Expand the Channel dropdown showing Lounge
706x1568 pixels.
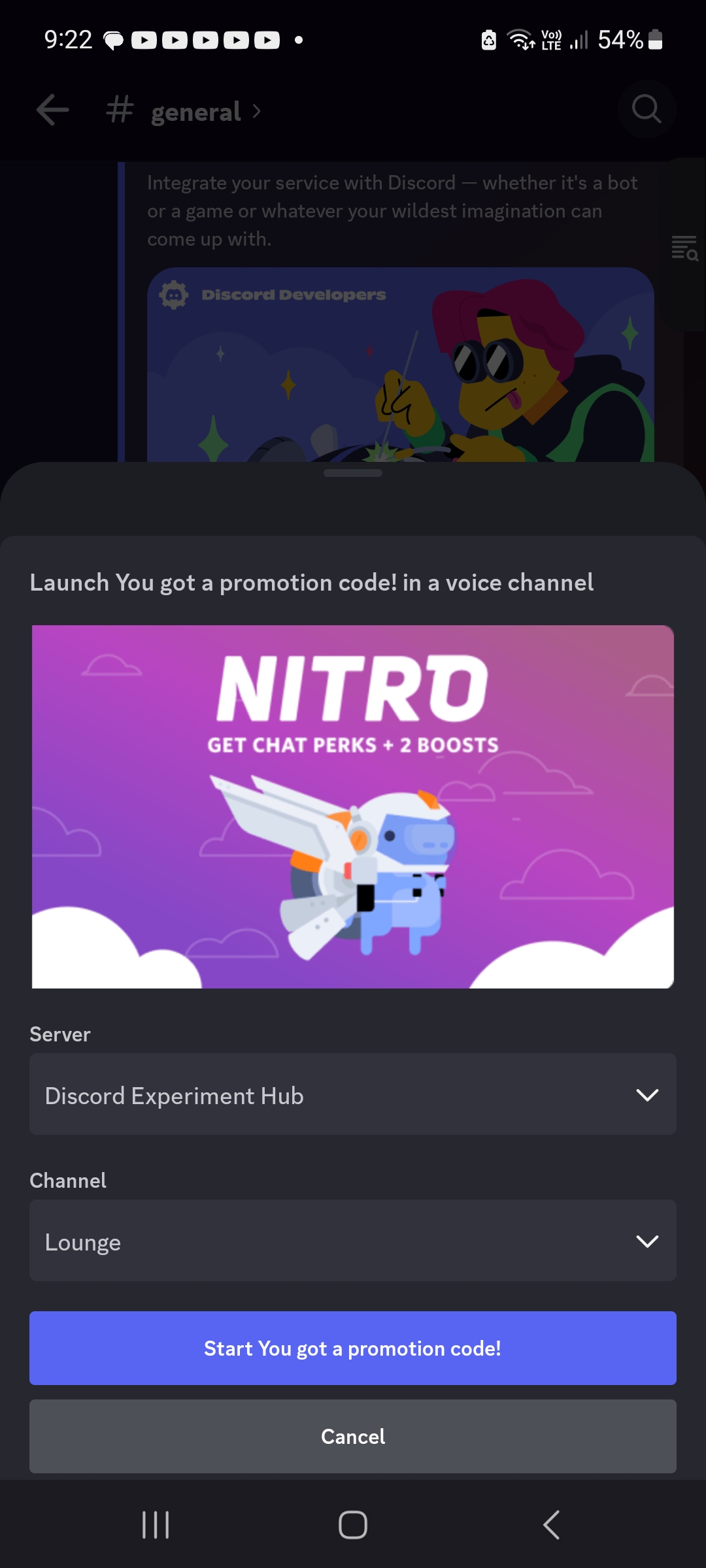click(353, 1241)
